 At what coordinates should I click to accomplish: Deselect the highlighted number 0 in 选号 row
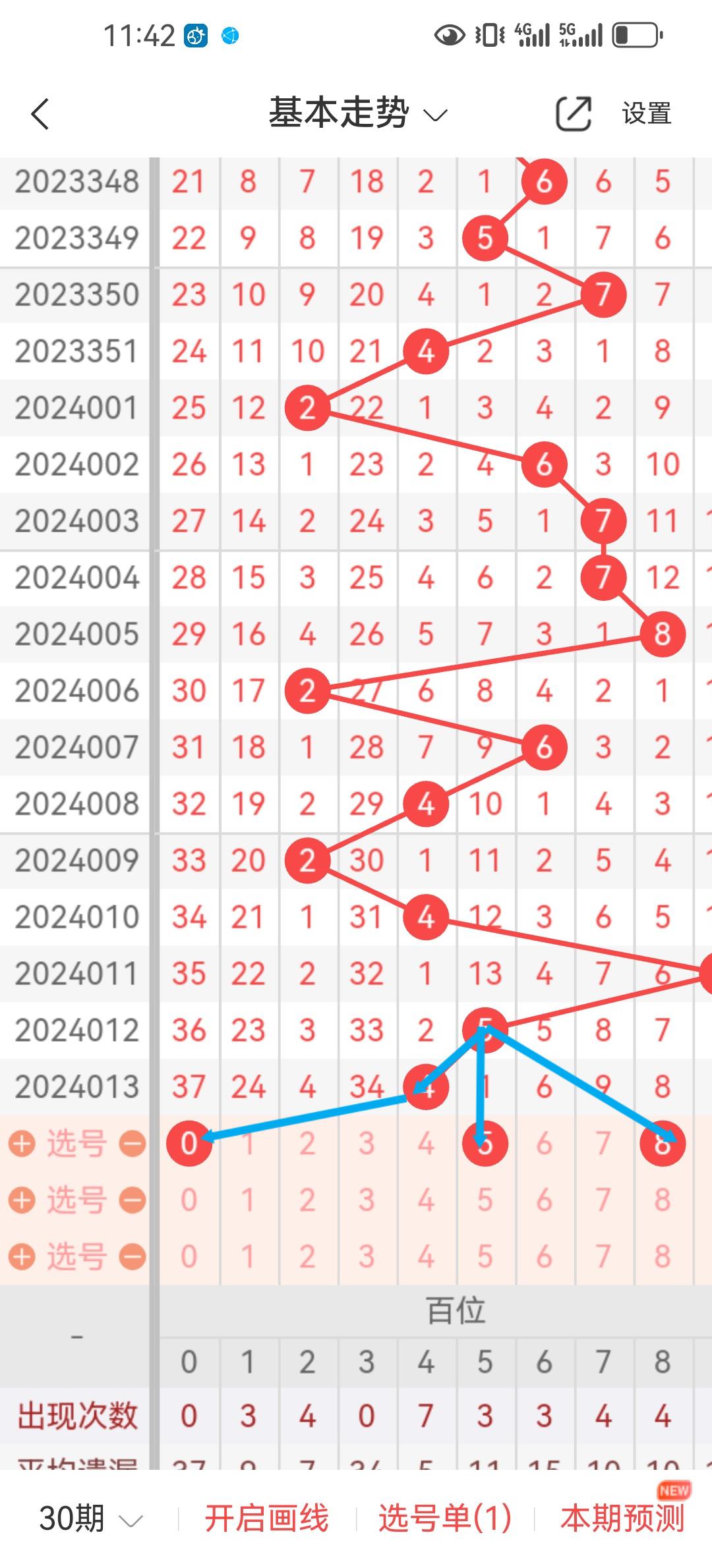coord(189,1143)
